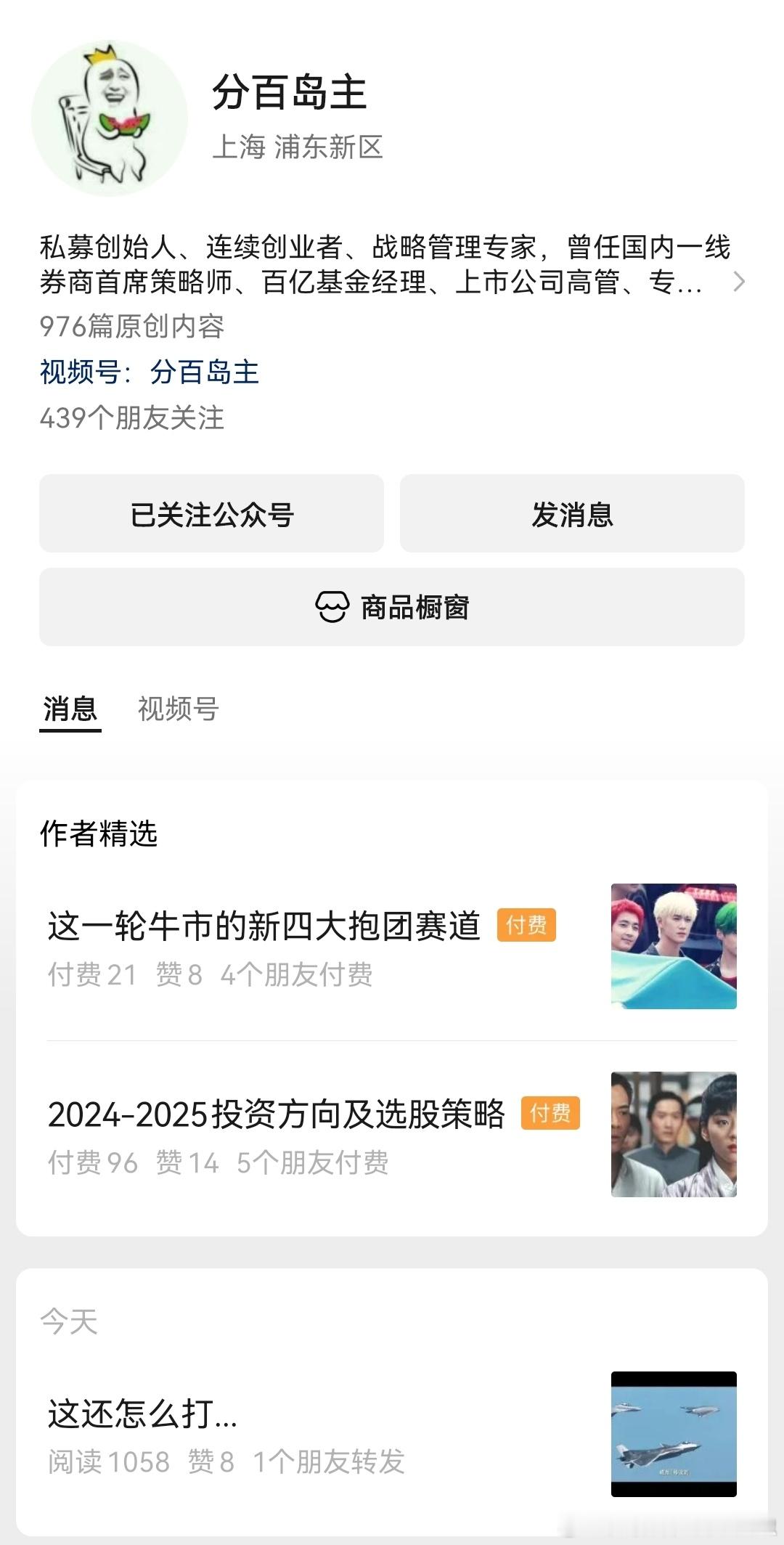The height and width of the screenshot is (1545, 784).
Task: Toggle the 已关注公众号 follow state
Action: point(211,514)
